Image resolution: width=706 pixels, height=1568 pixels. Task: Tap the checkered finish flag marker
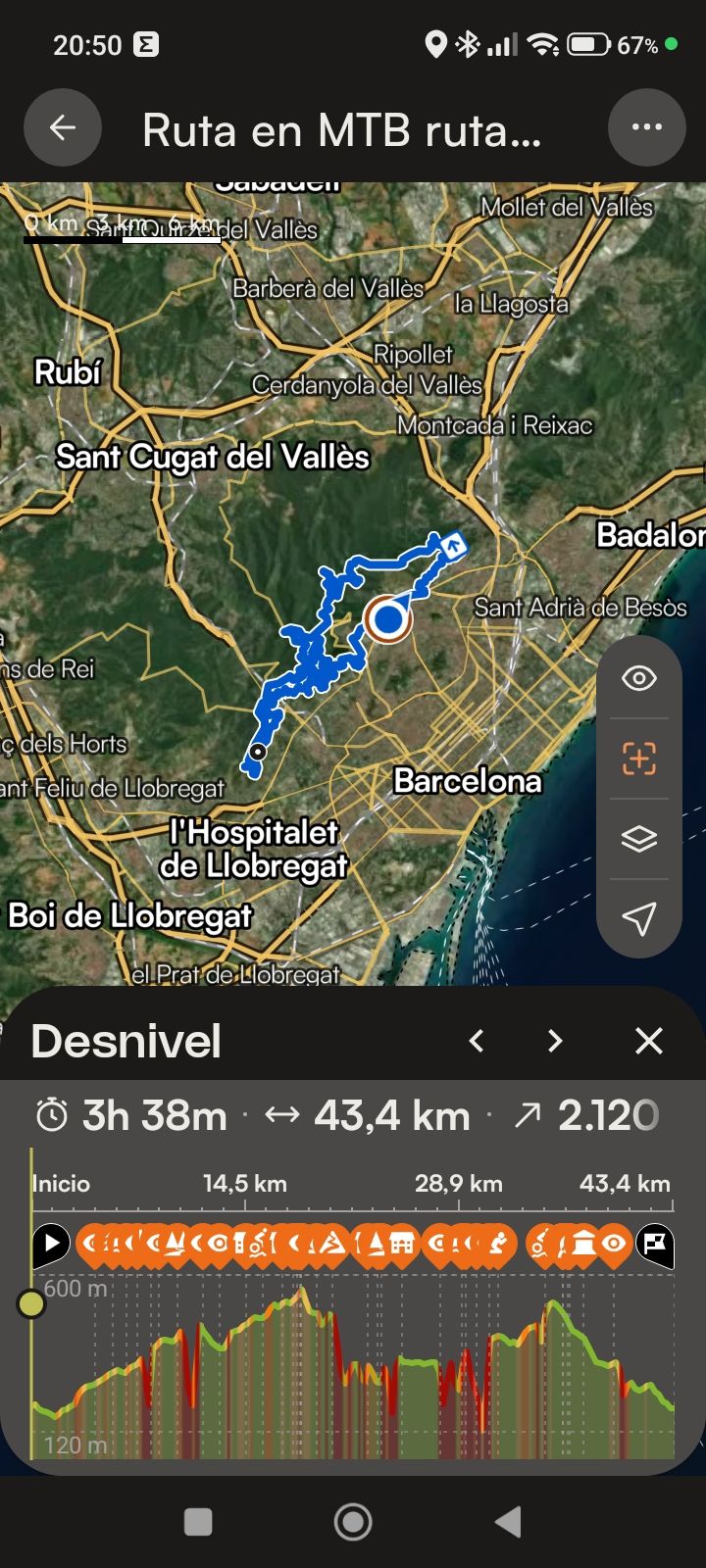click(x=655, y=1245)
